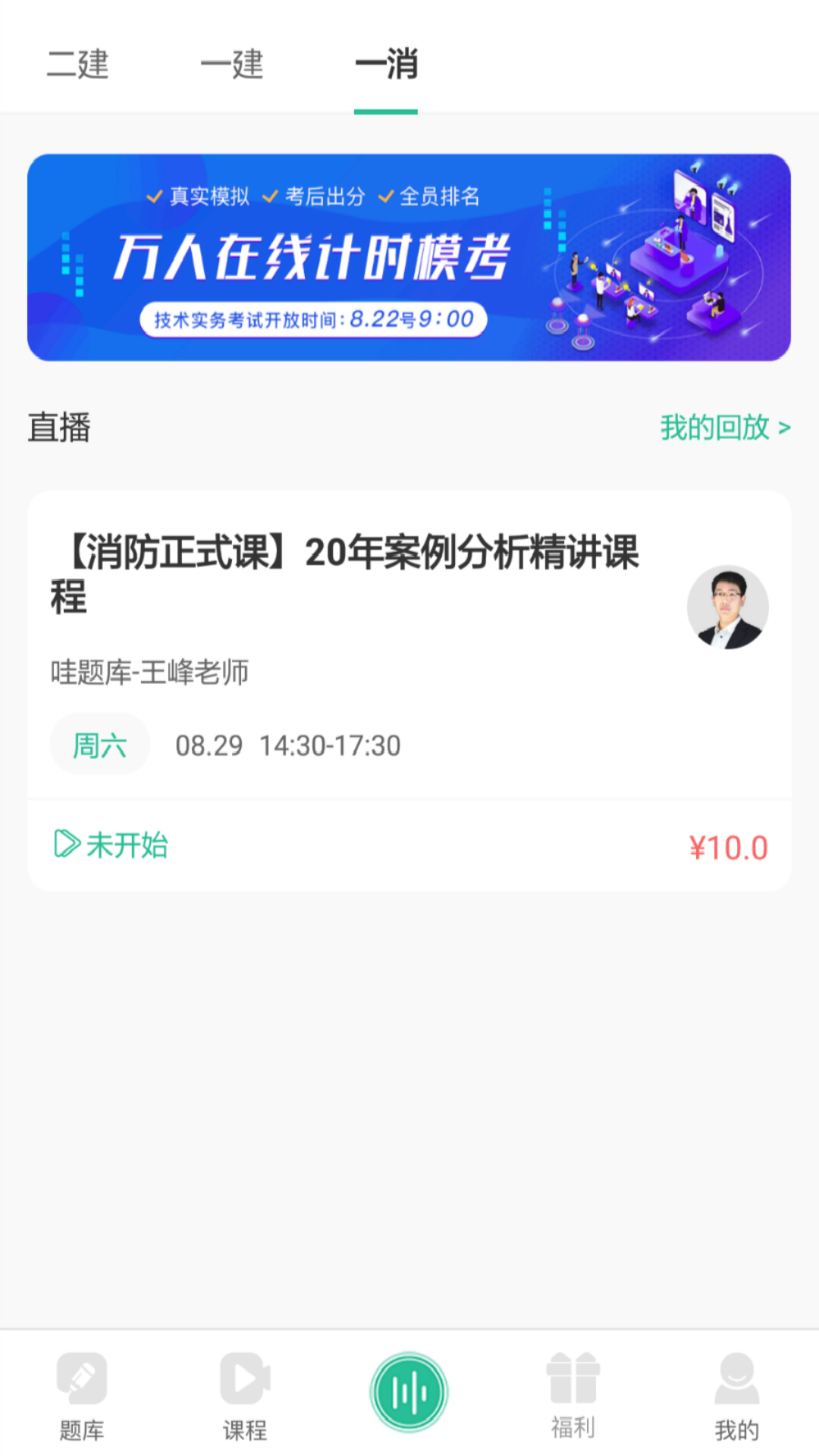
Task: Tap the 未开始 status label
Action: (x=129, y=844)
